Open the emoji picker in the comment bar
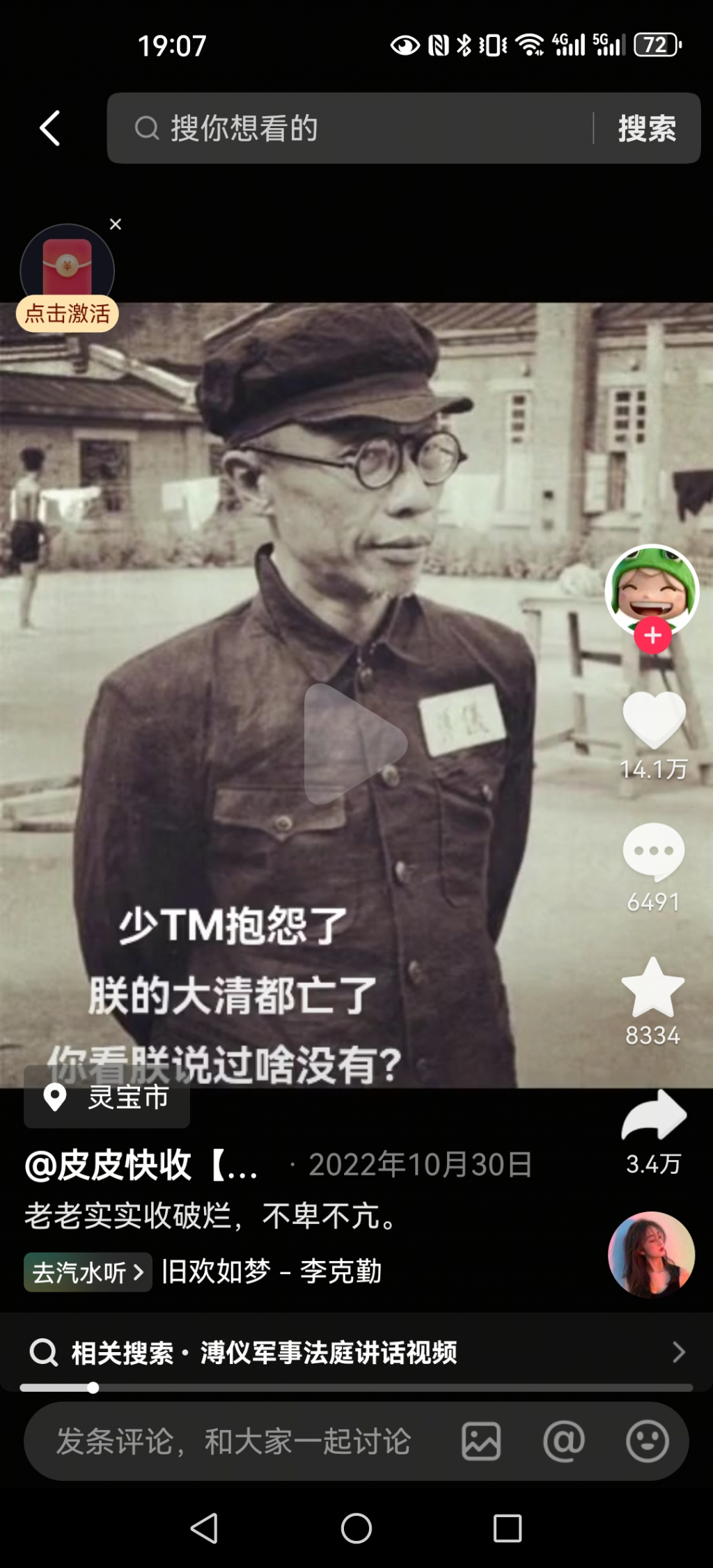Viewport: 713px width, 1568px height. [648, 1441]
